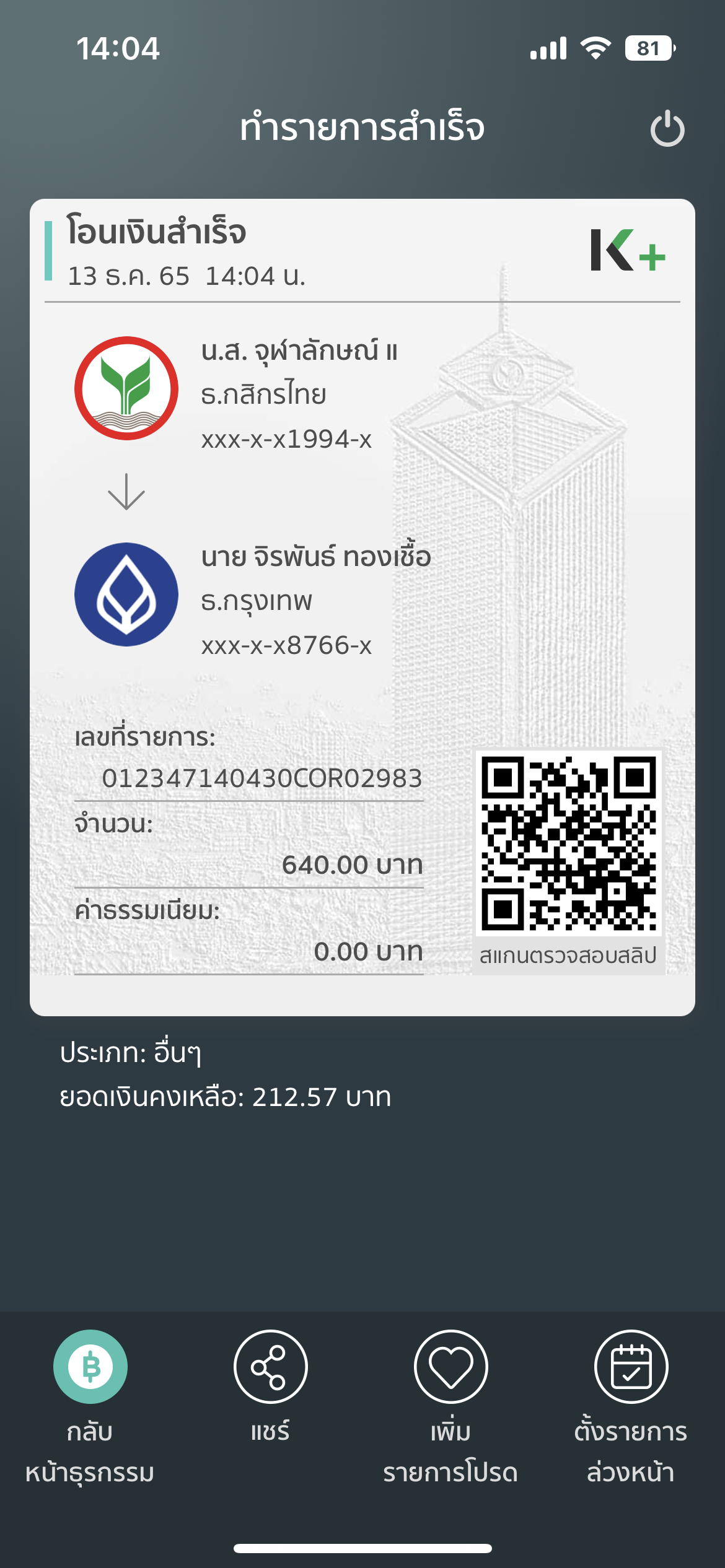The image size is (725, 1568).
Task: Tap the power logout icon
Action: 667,129
